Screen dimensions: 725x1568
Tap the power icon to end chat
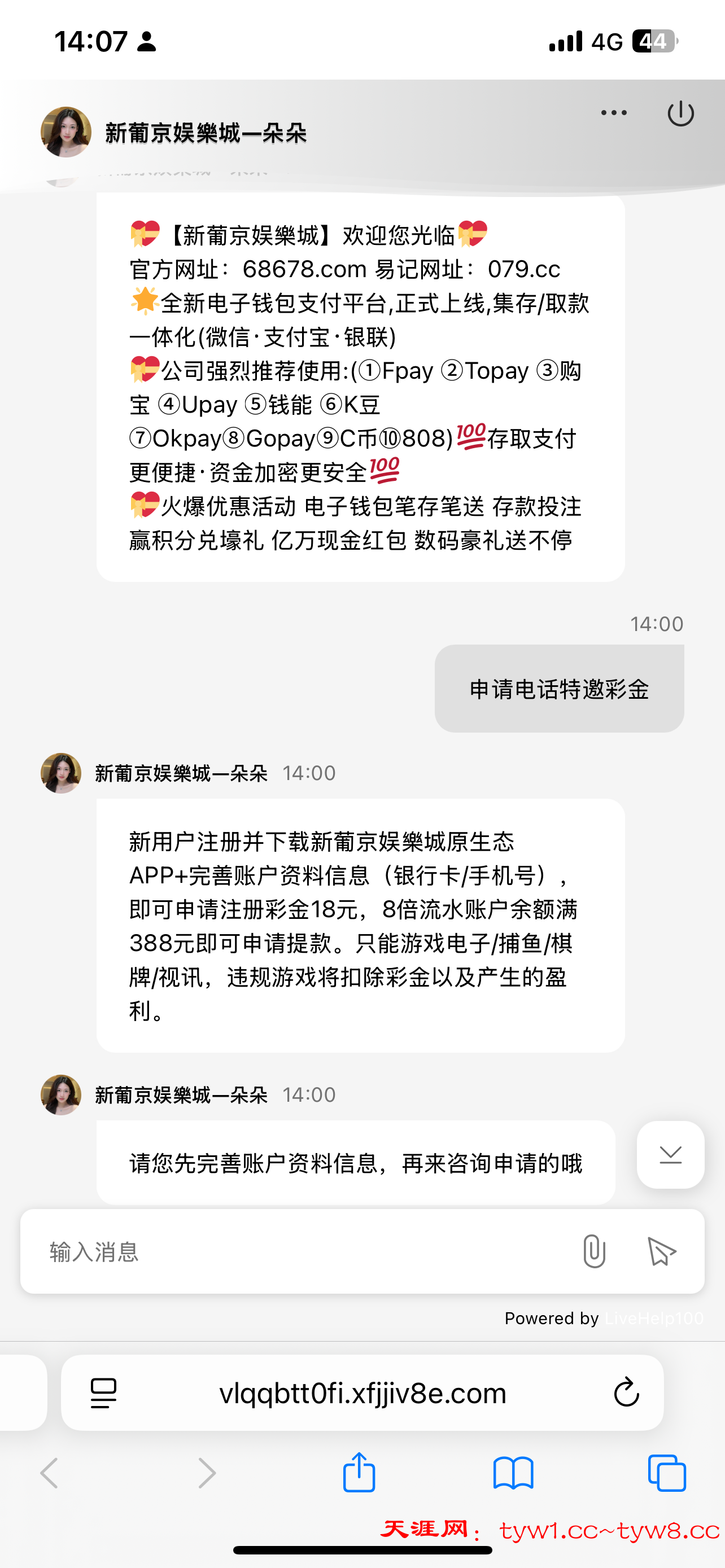click(x=680, y=113)
